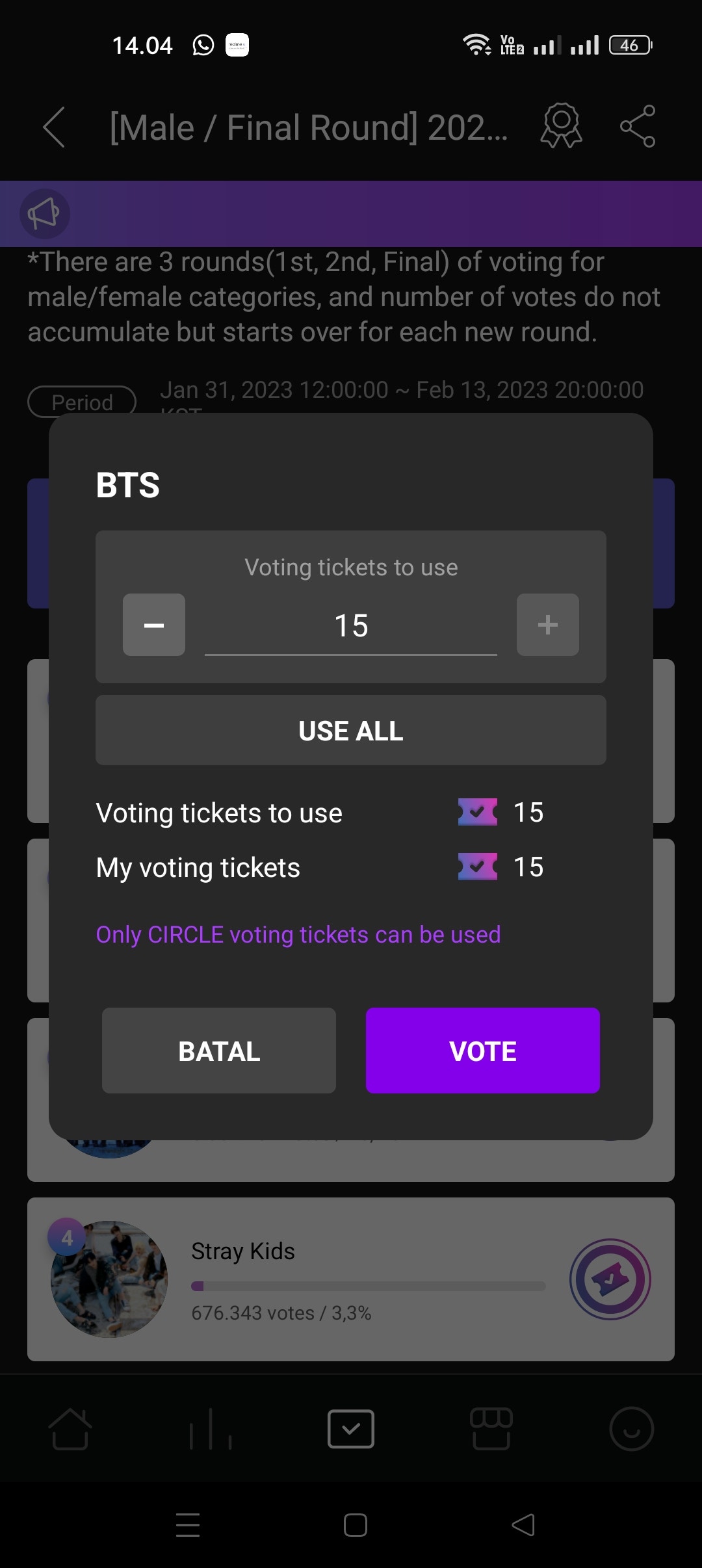Viewport: 702px width, 1568px height.
Task: Tap the back arrow to leave the poll
Action: (55, 127)
